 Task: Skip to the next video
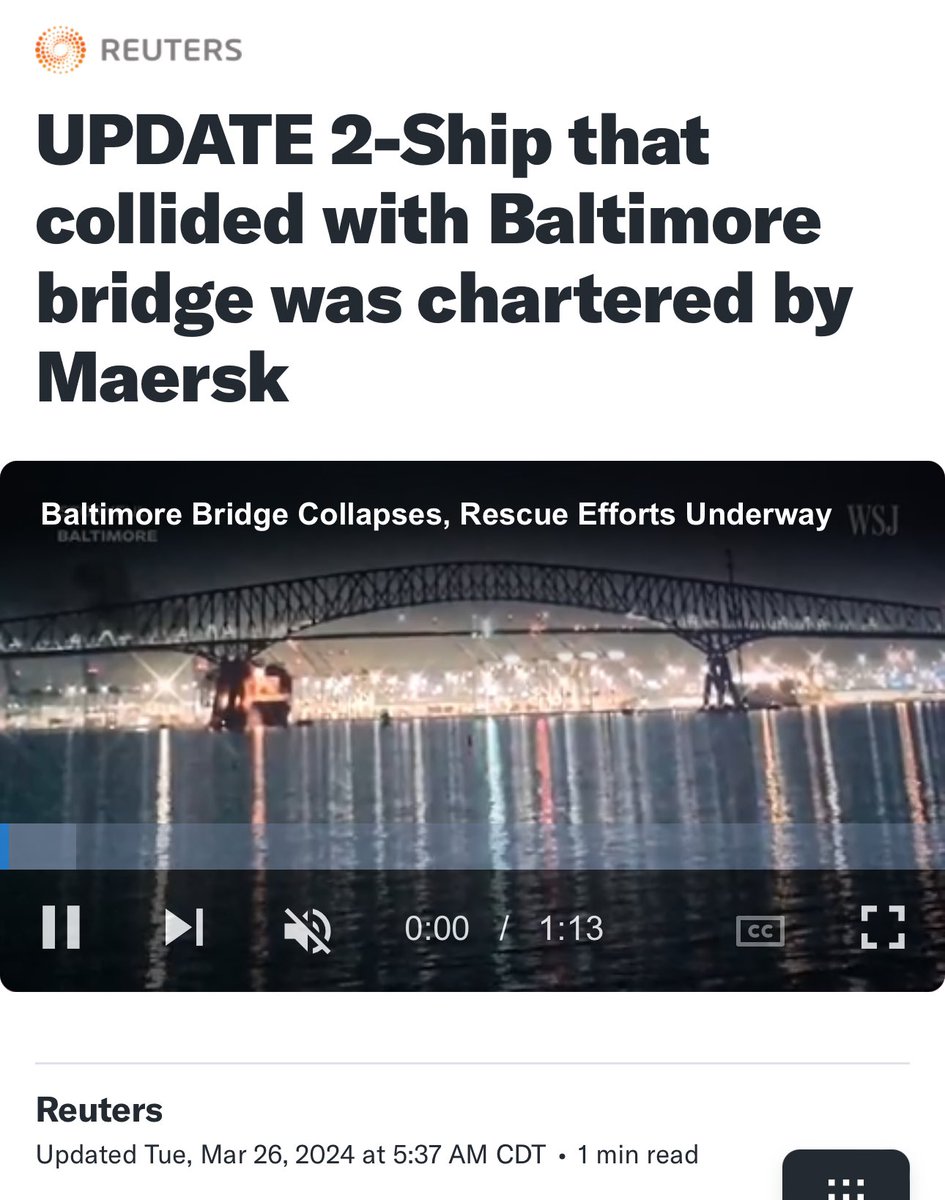point(184,928)
